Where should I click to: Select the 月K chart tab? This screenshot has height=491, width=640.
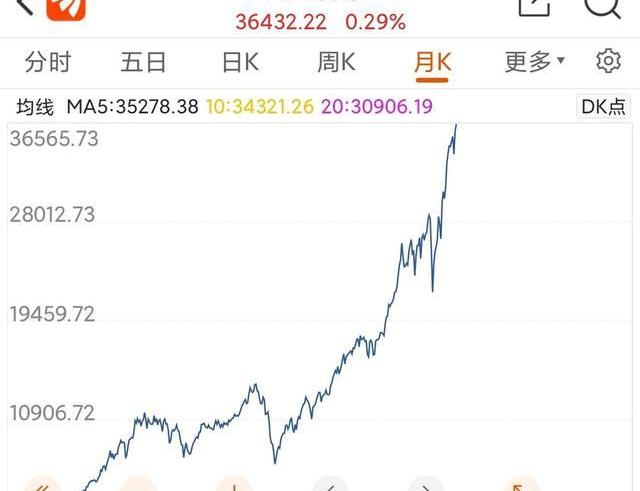[x=432, y=63]
